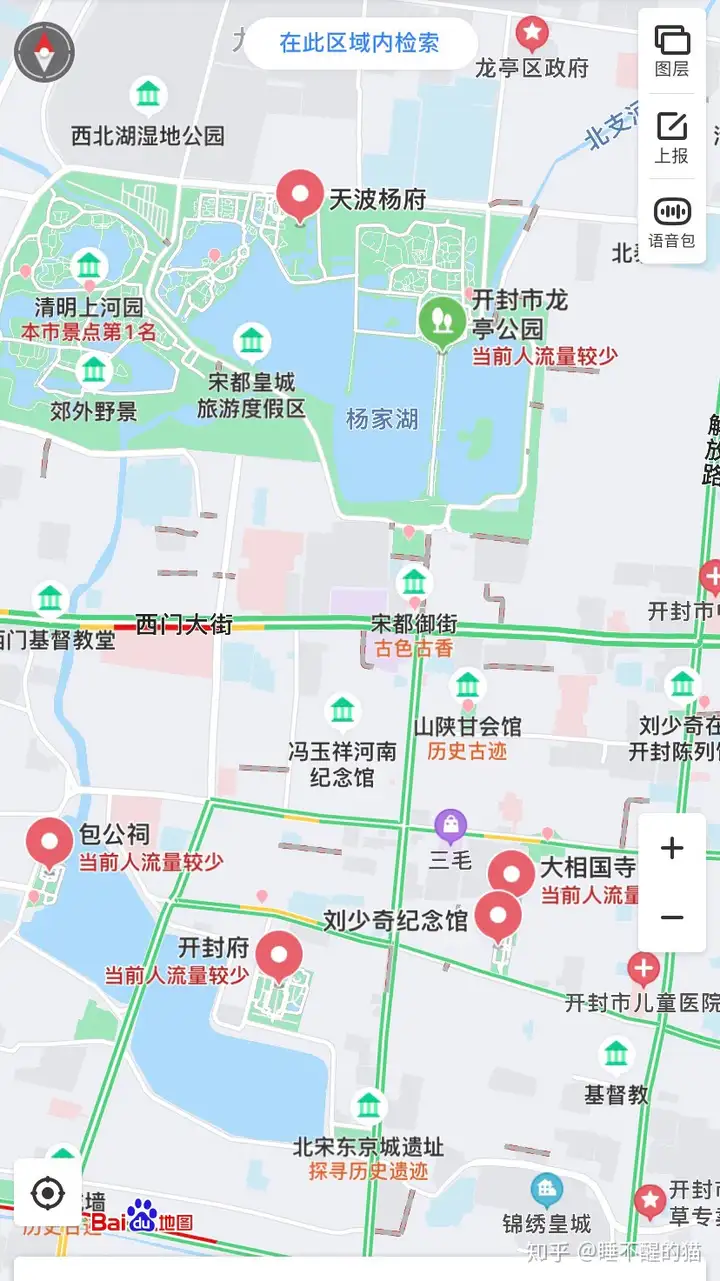This screenshot has width=720, height=1281.
Task: Open the 山陕甘会馆 attraction marker
Action: 468,686
